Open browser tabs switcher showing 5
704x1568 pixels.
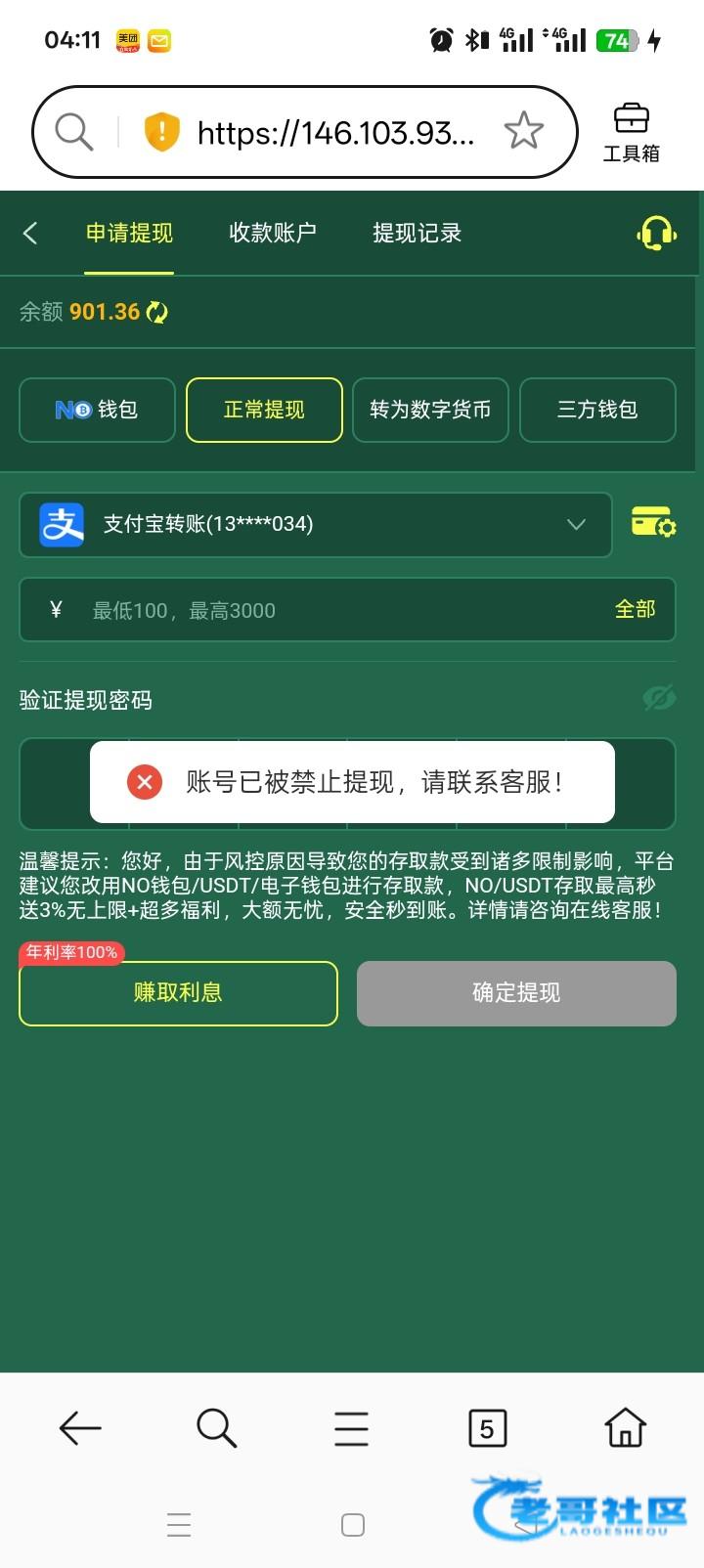click(x=487, y=1428)
